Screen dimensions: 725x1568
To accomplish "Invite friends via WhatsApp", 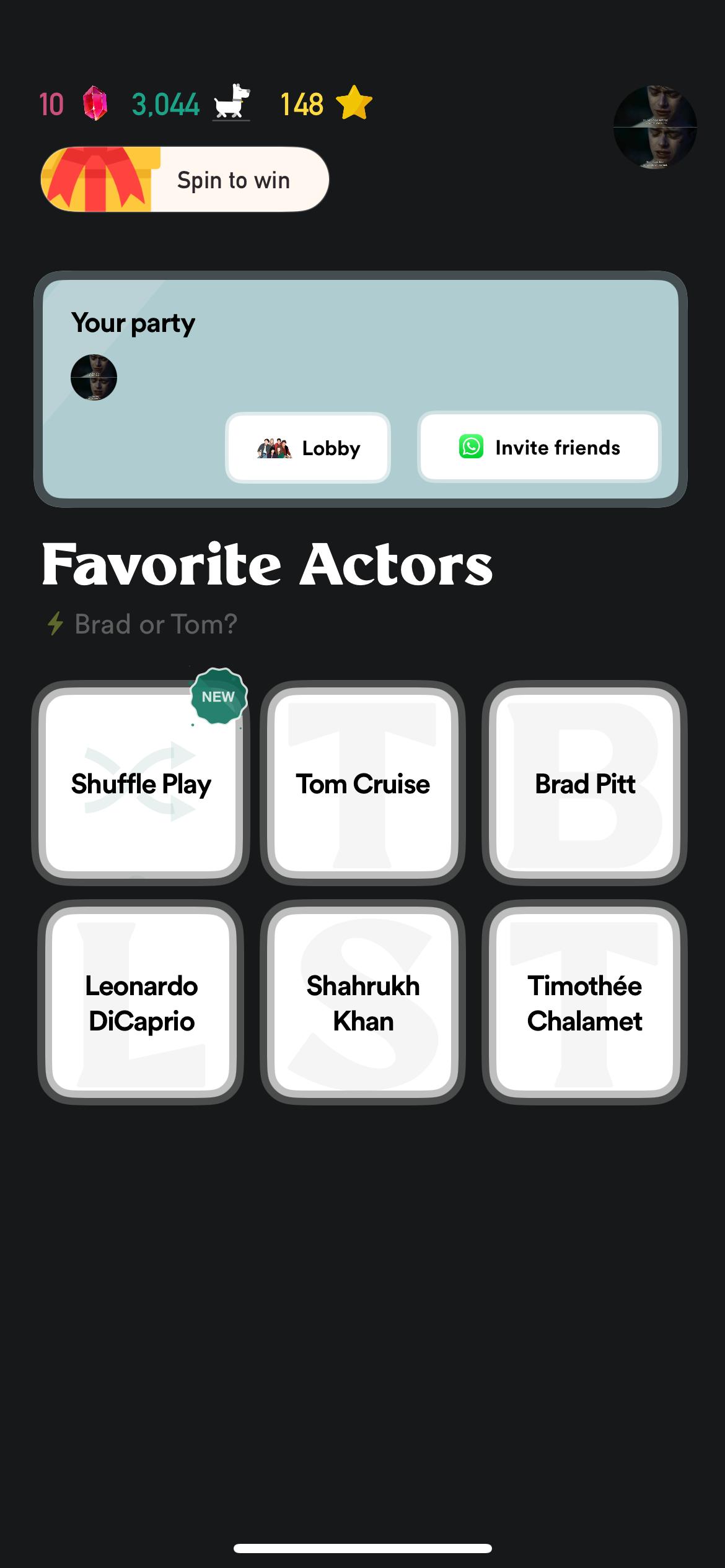I will (x=539, y=447).
